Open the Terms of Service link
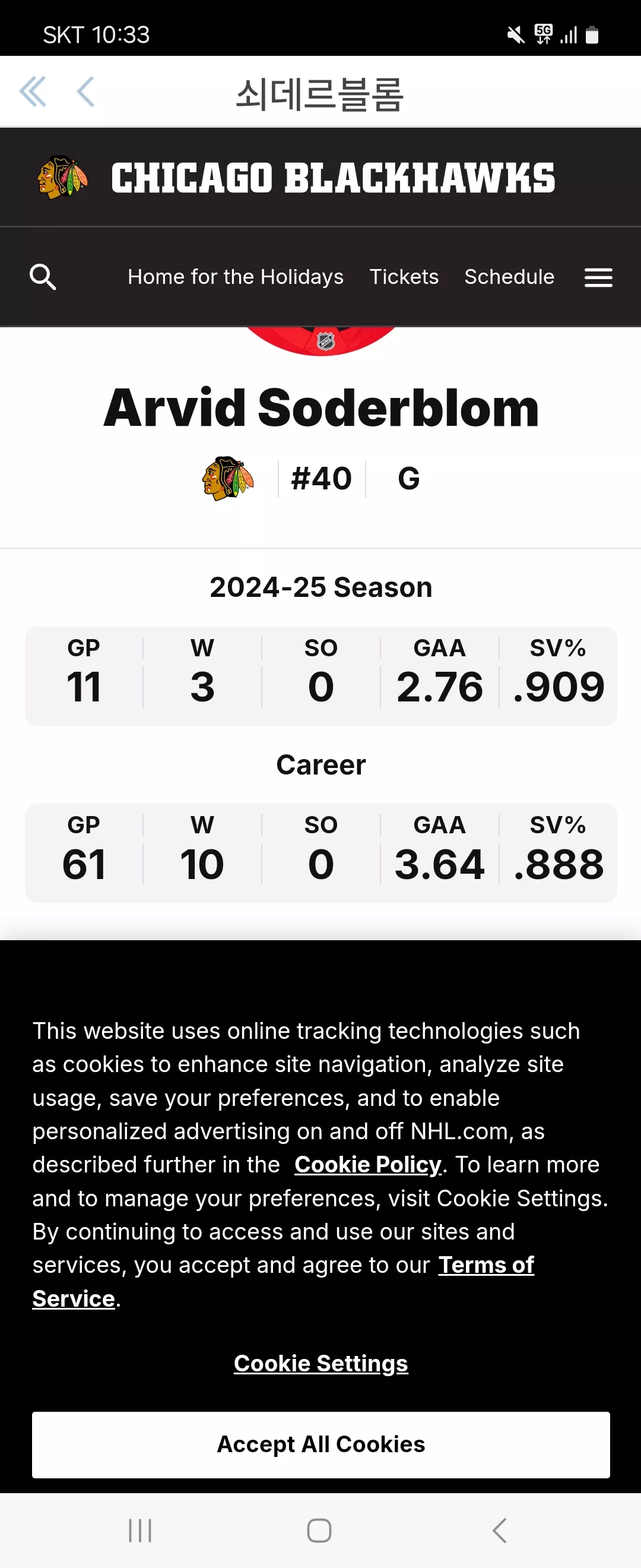The image size is (641, 1568). (283, 1281)
